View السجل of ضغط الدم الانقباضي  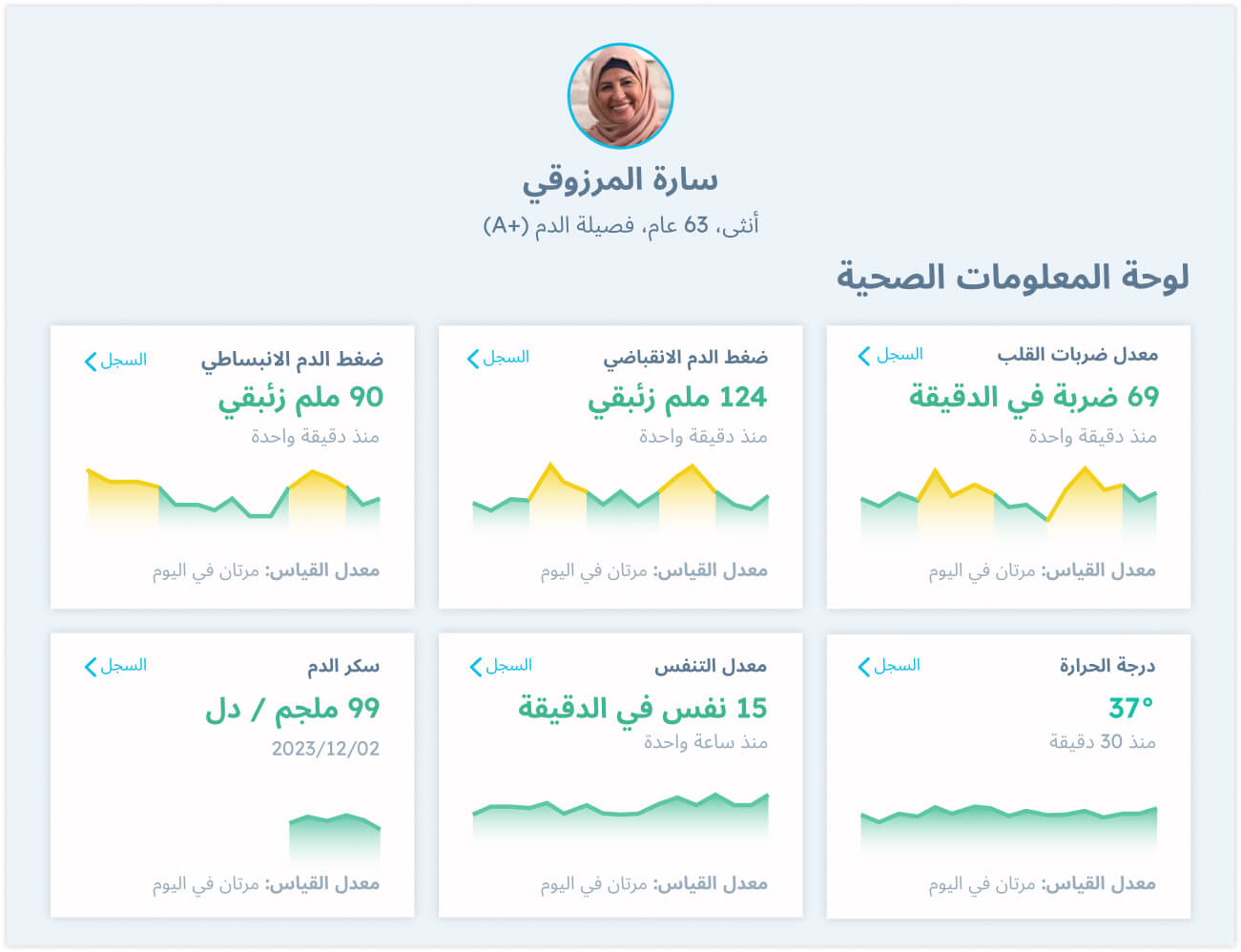pos(499,358)
